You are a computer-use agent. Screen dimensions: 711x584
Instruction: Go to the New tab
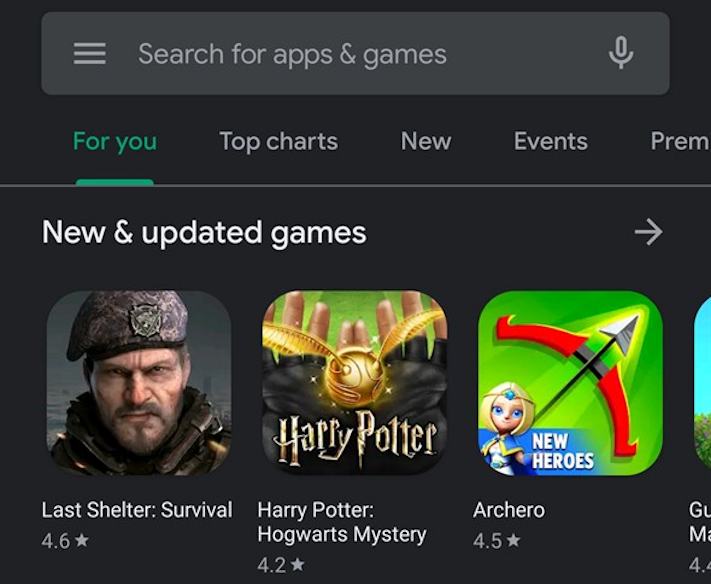(426, 142)
